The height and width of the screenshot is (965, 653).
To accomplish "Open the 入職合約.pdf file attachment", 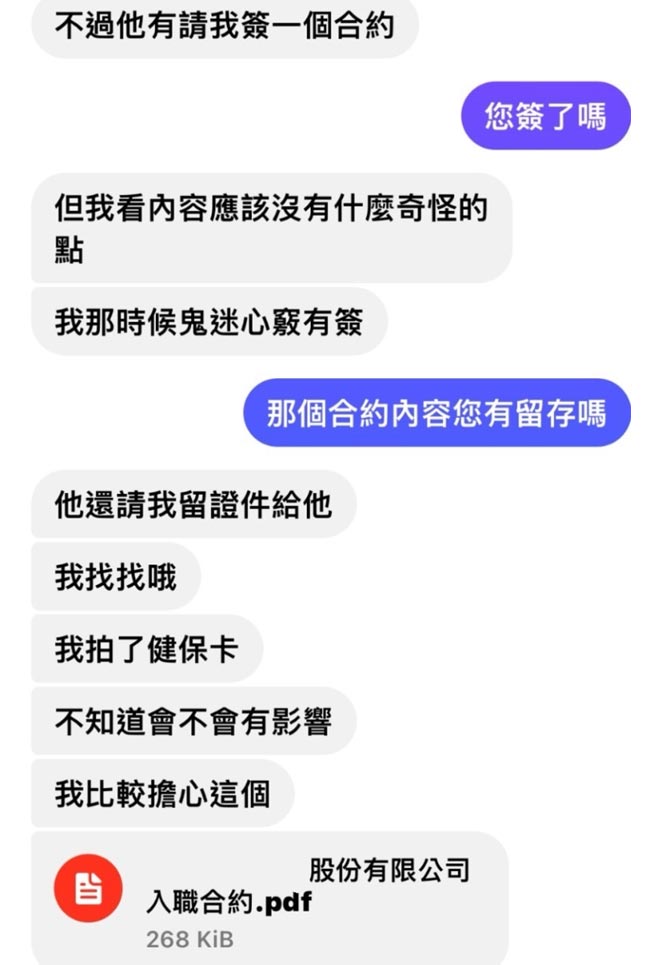I will click(268, 898).
